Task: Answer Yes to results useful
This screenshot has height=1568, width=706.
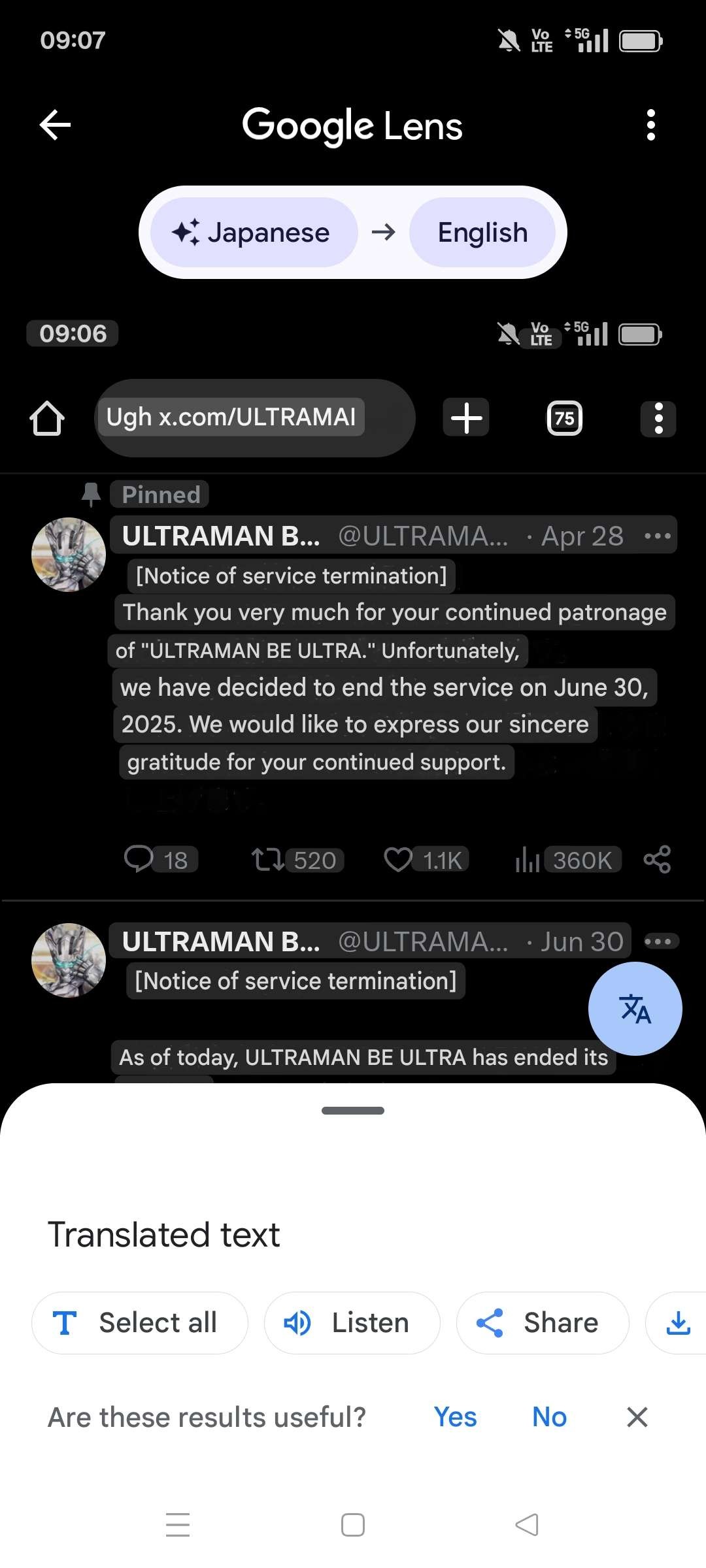Action: click(x=456, y=1417)
